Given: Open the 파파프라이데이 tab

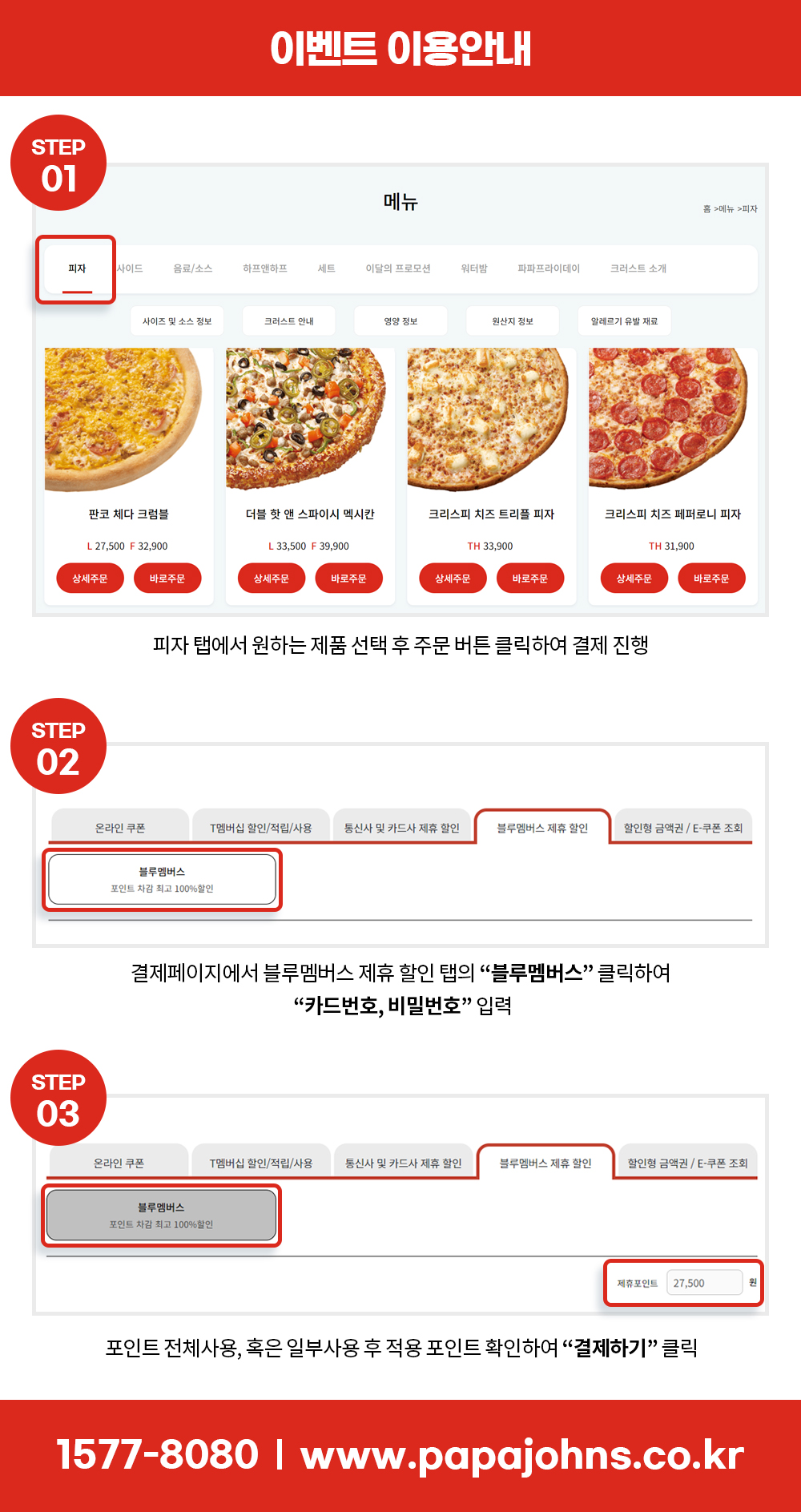Looking at the screenshot, I should pyautogui.click(x=549, y=268).
